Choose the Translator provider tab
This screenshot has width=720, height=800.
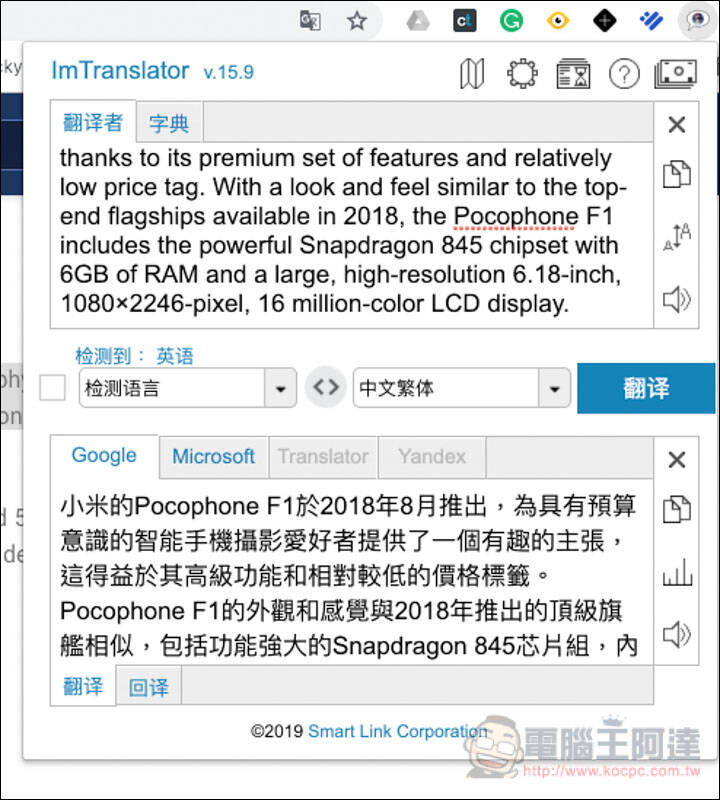click(x=322, y=457)
